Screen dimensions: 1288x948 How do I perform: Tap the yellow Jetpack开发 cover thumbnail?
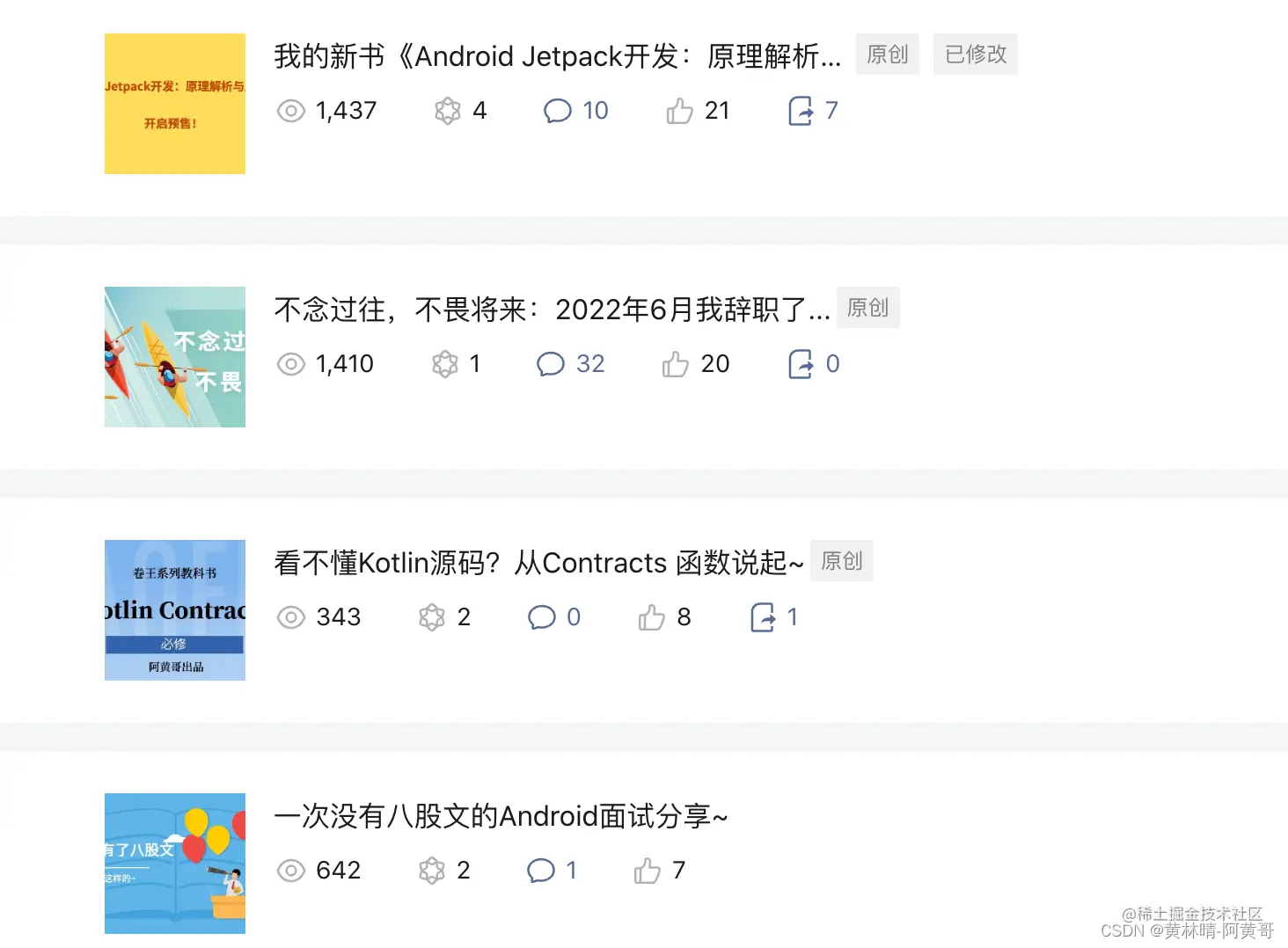click(175, 104)
